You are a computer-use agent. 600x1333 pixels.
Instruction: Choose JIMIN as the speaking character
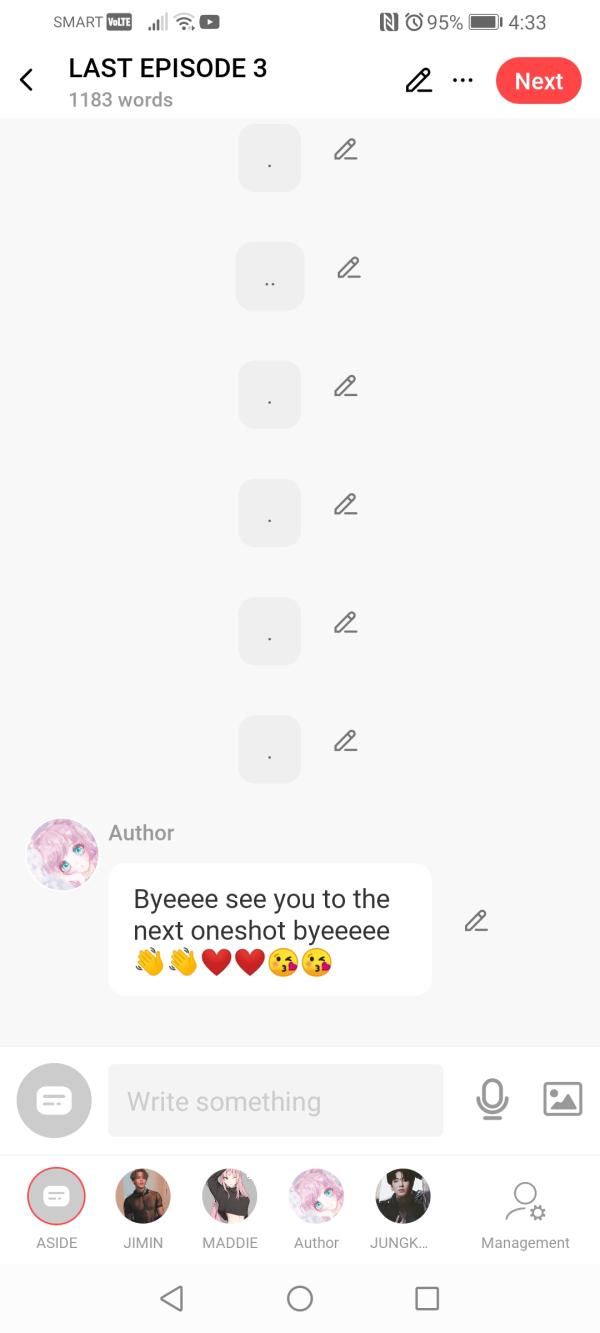(143, 1196)
